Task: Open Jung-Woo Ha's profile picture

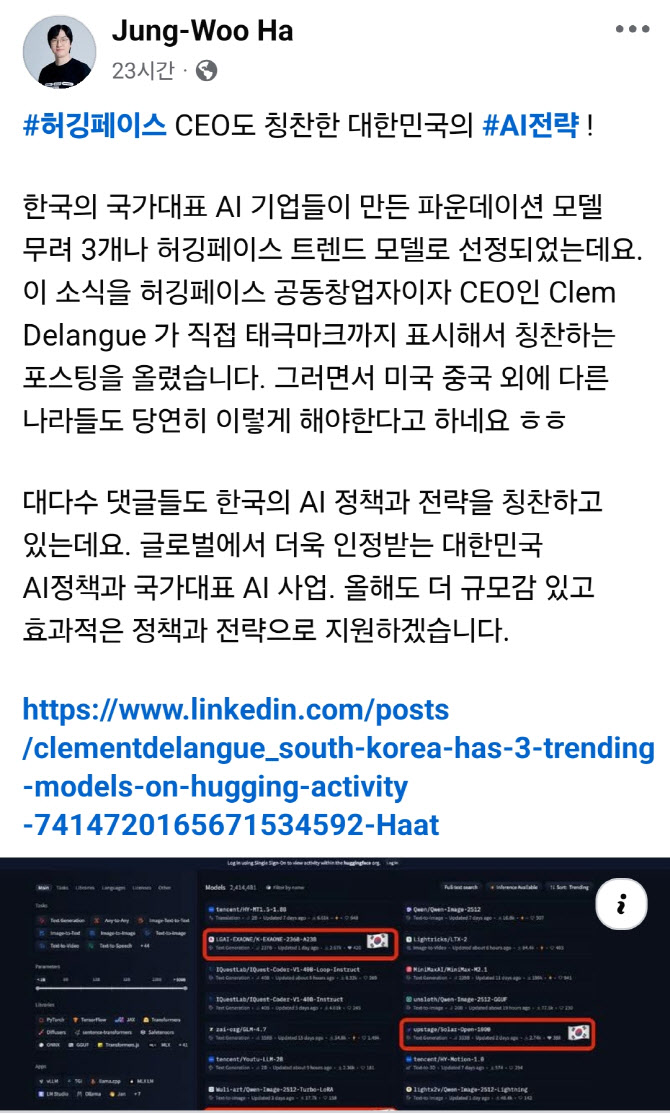Action: click(58, 51)
